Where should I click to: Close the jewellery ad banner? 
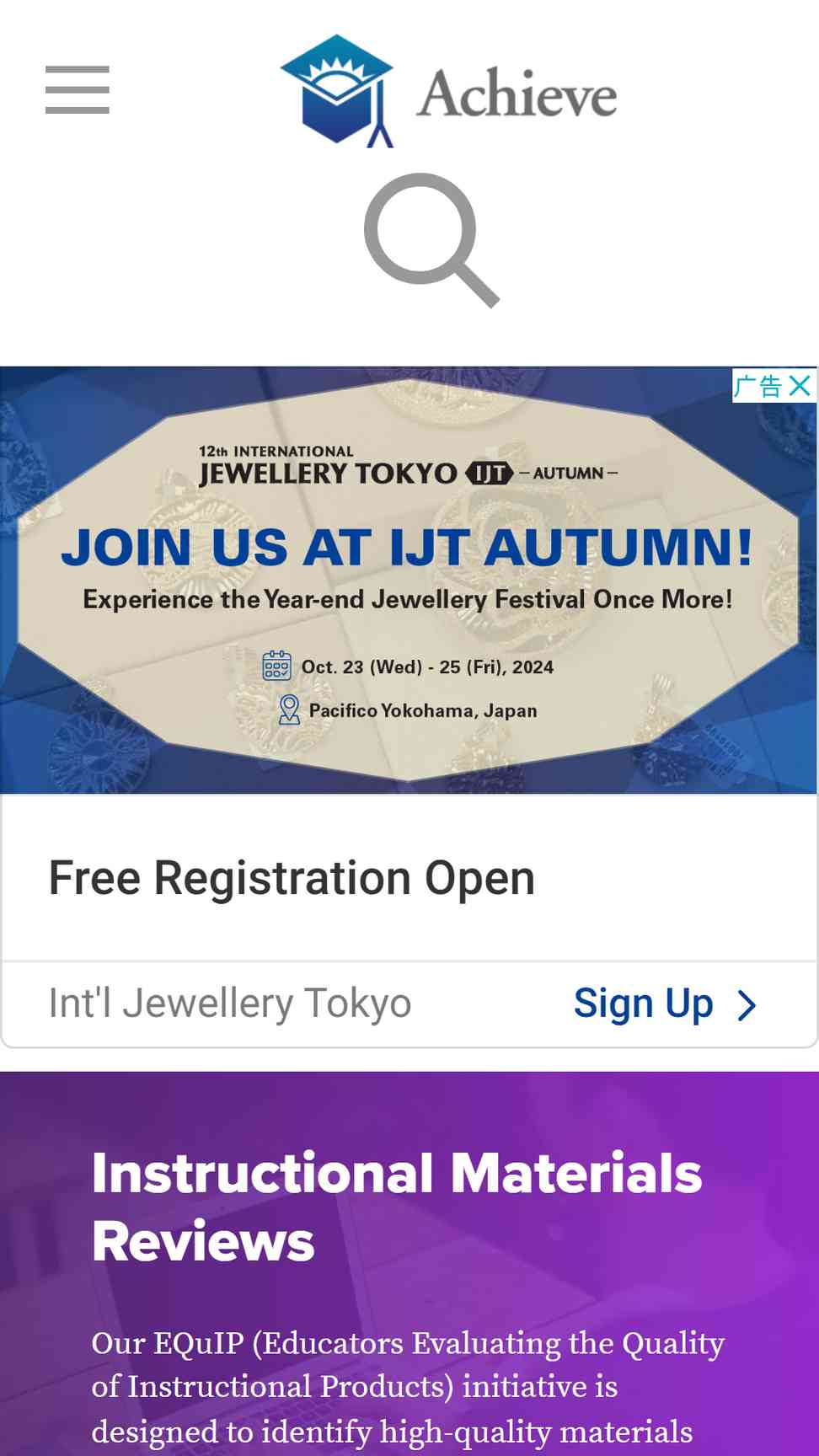tap(800, 386)
